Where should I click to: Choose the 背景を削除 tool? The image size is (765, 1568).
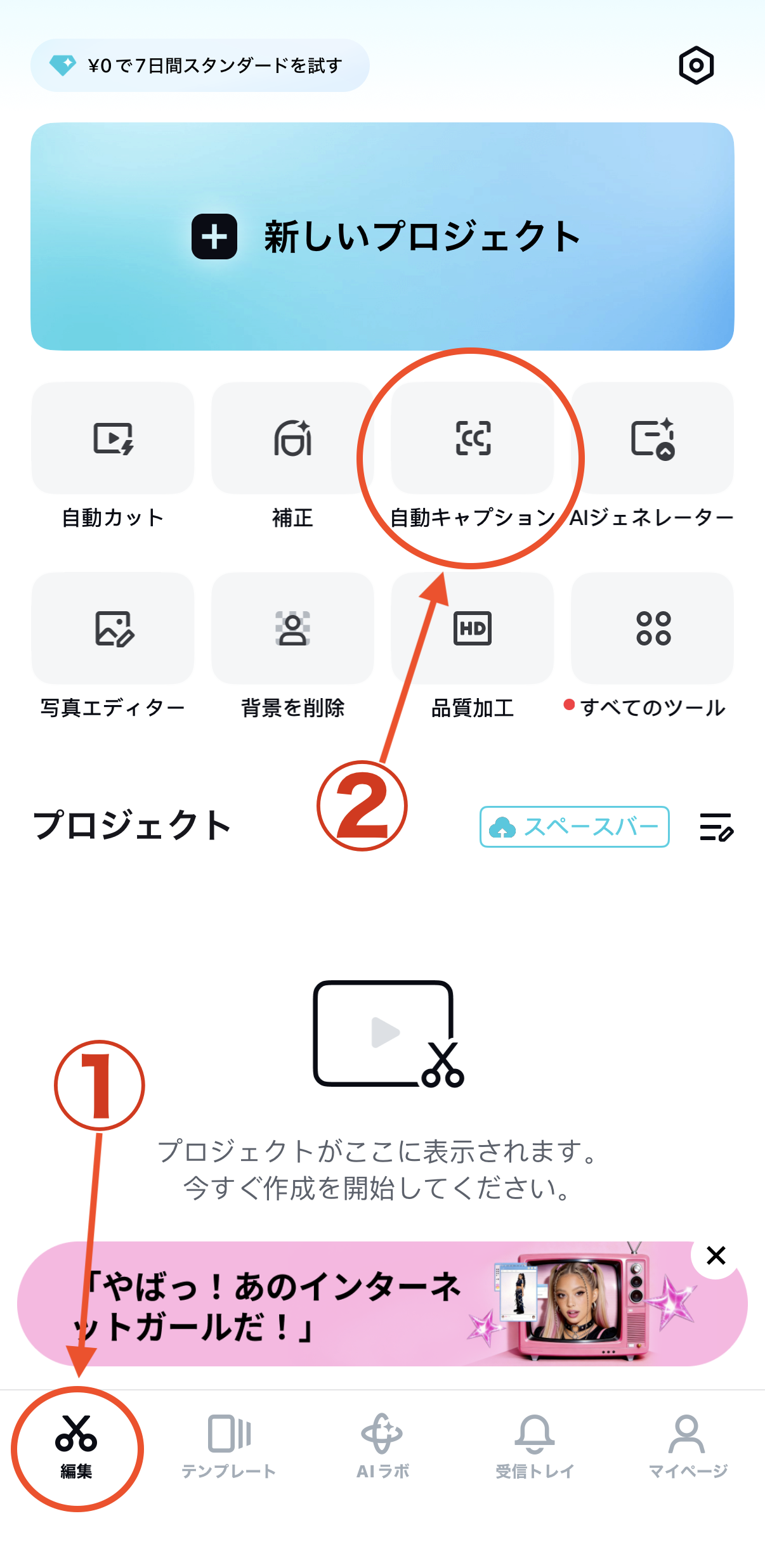(292, 629)
